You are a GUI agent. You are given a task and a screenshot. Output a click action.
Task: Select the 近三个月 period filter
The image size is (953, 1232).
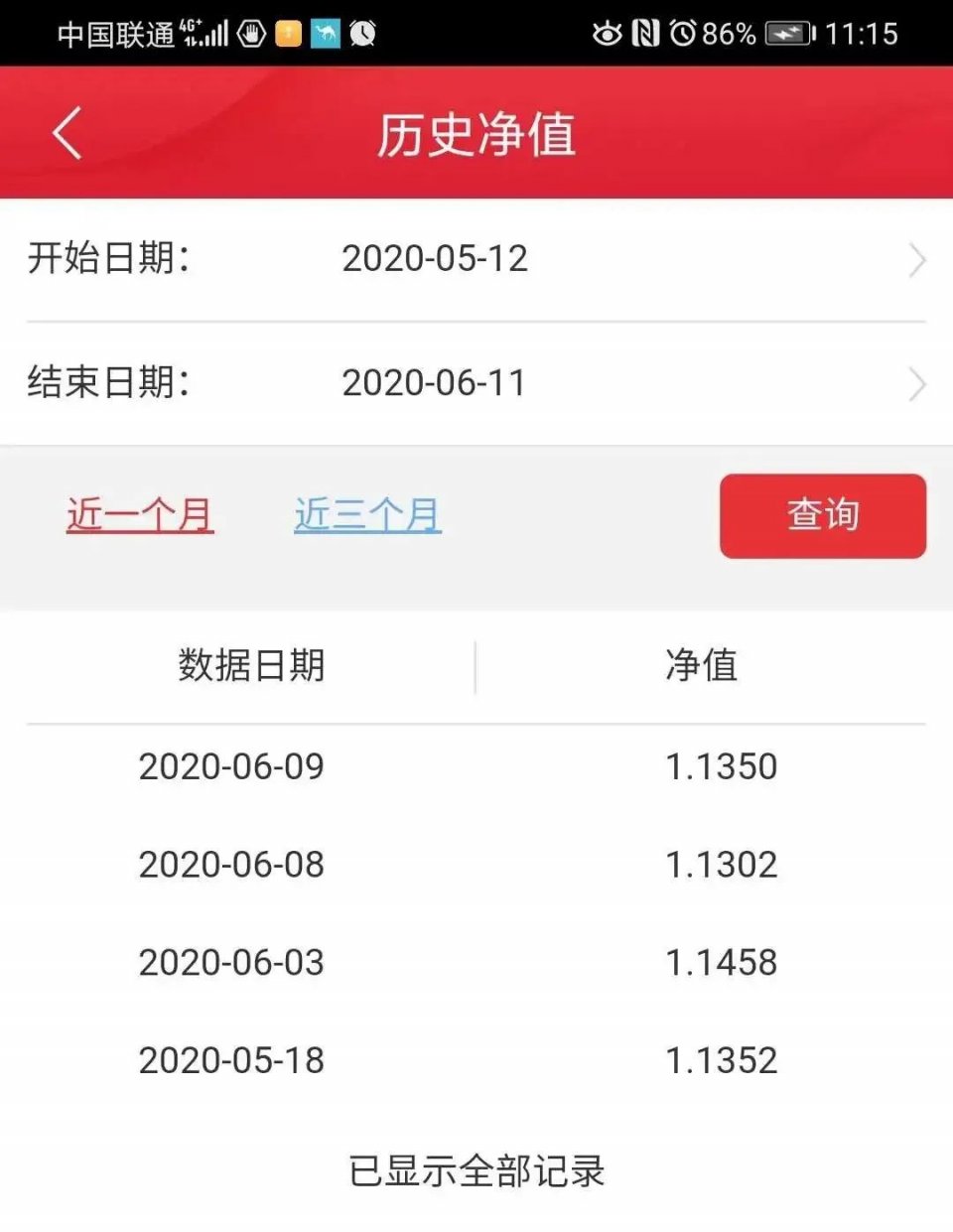(x=366, y=514)
